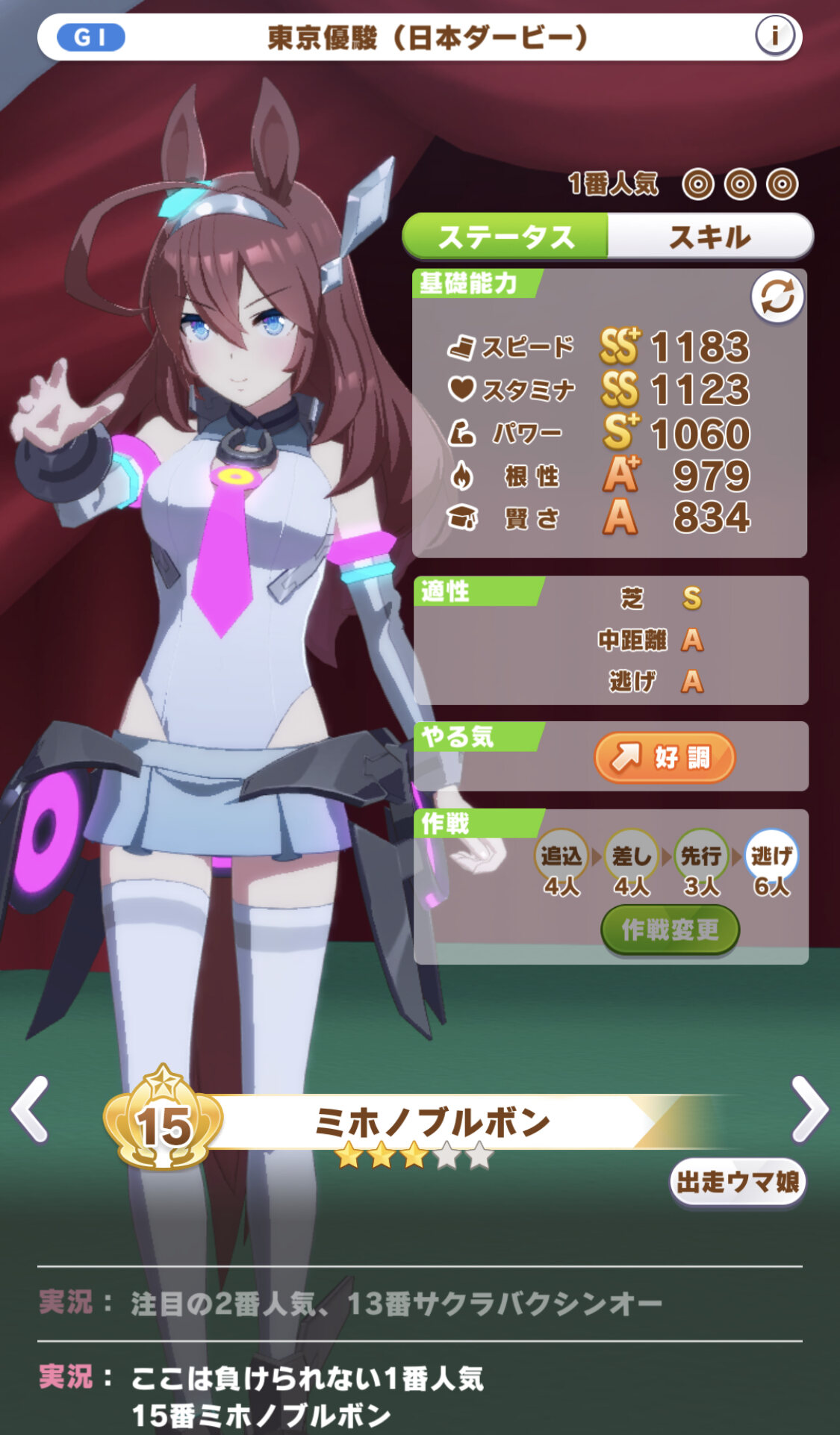Tap the 作戦変更 button
The image size is (840, 1435).
click(670, 930)
